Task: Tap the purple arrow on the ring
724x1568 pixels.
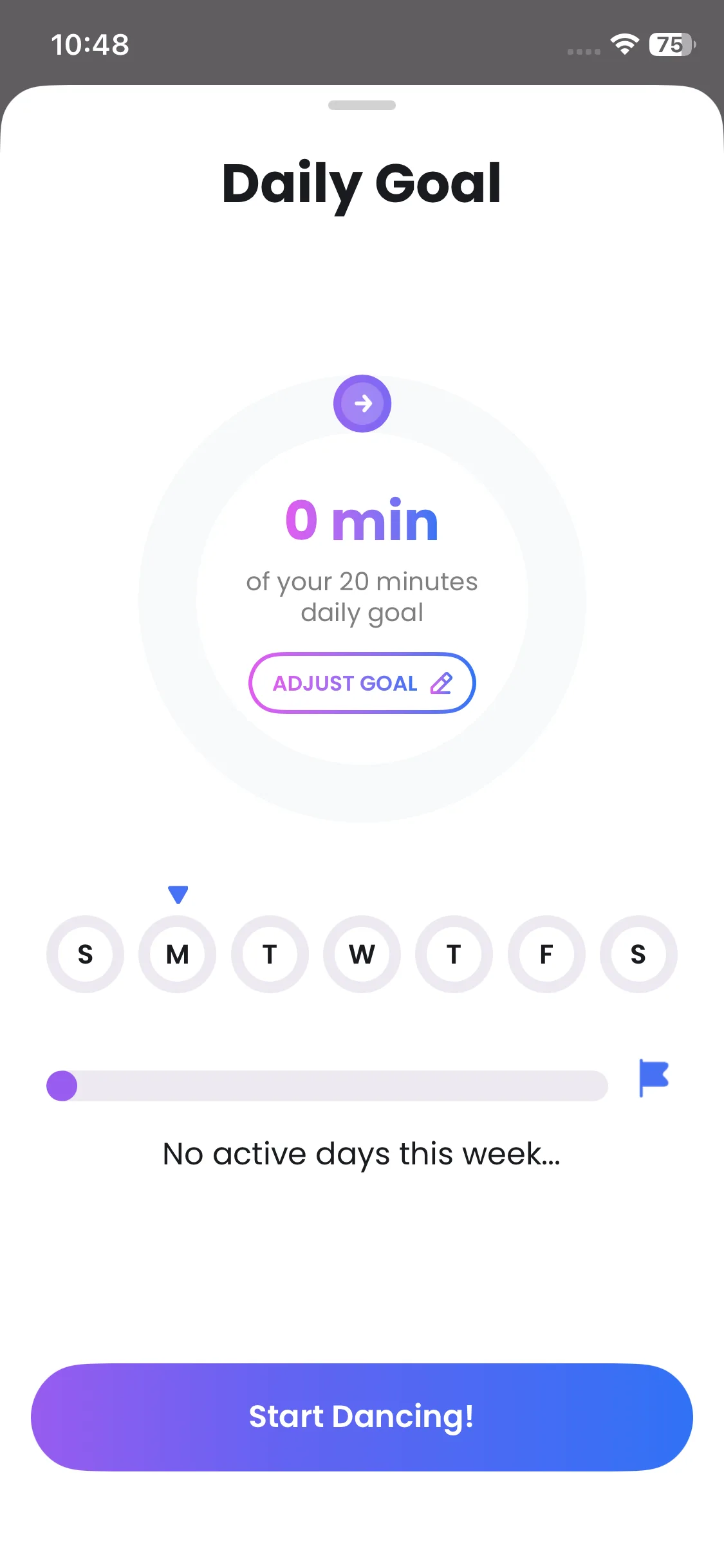Action: [362, 404]
